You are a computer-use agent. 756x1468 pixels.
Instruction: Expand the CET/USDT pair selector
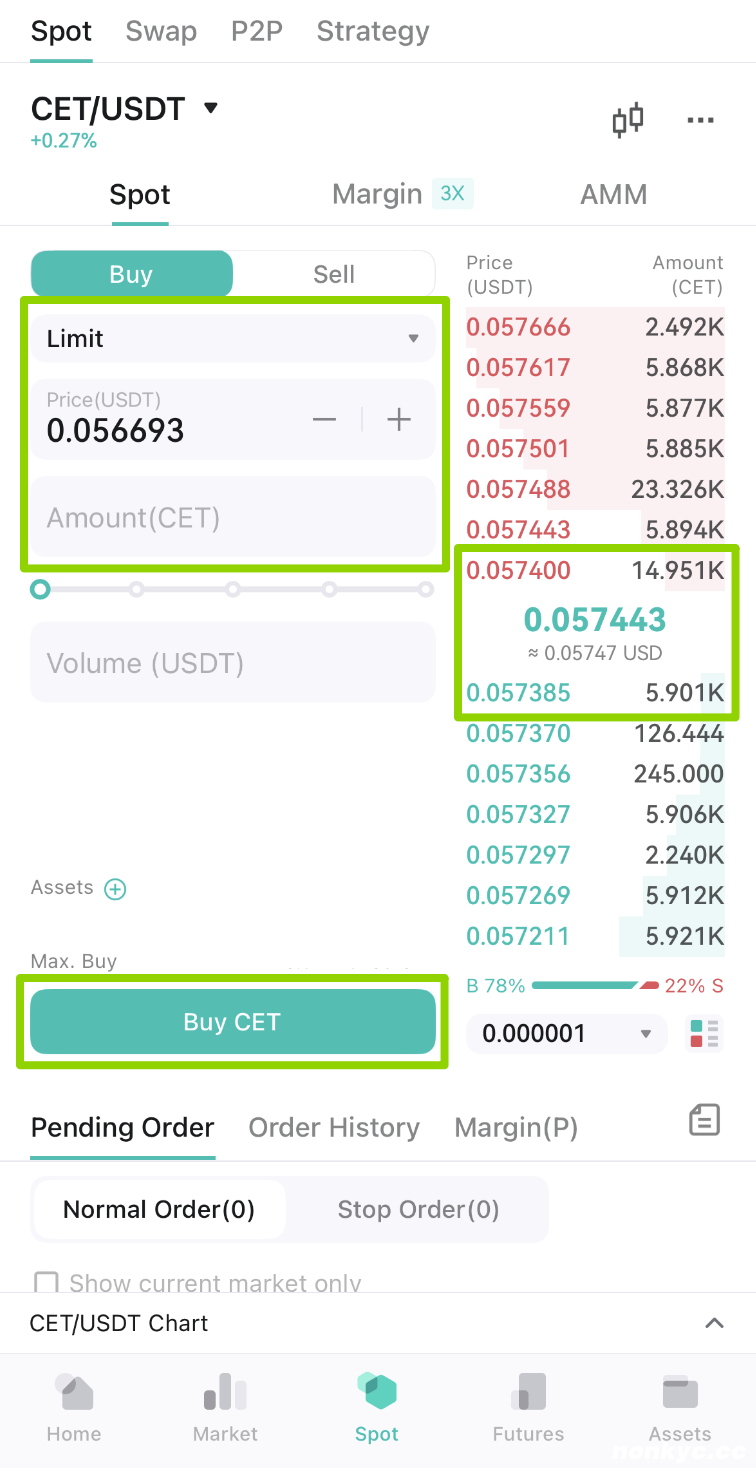click(x=124, y=108)
